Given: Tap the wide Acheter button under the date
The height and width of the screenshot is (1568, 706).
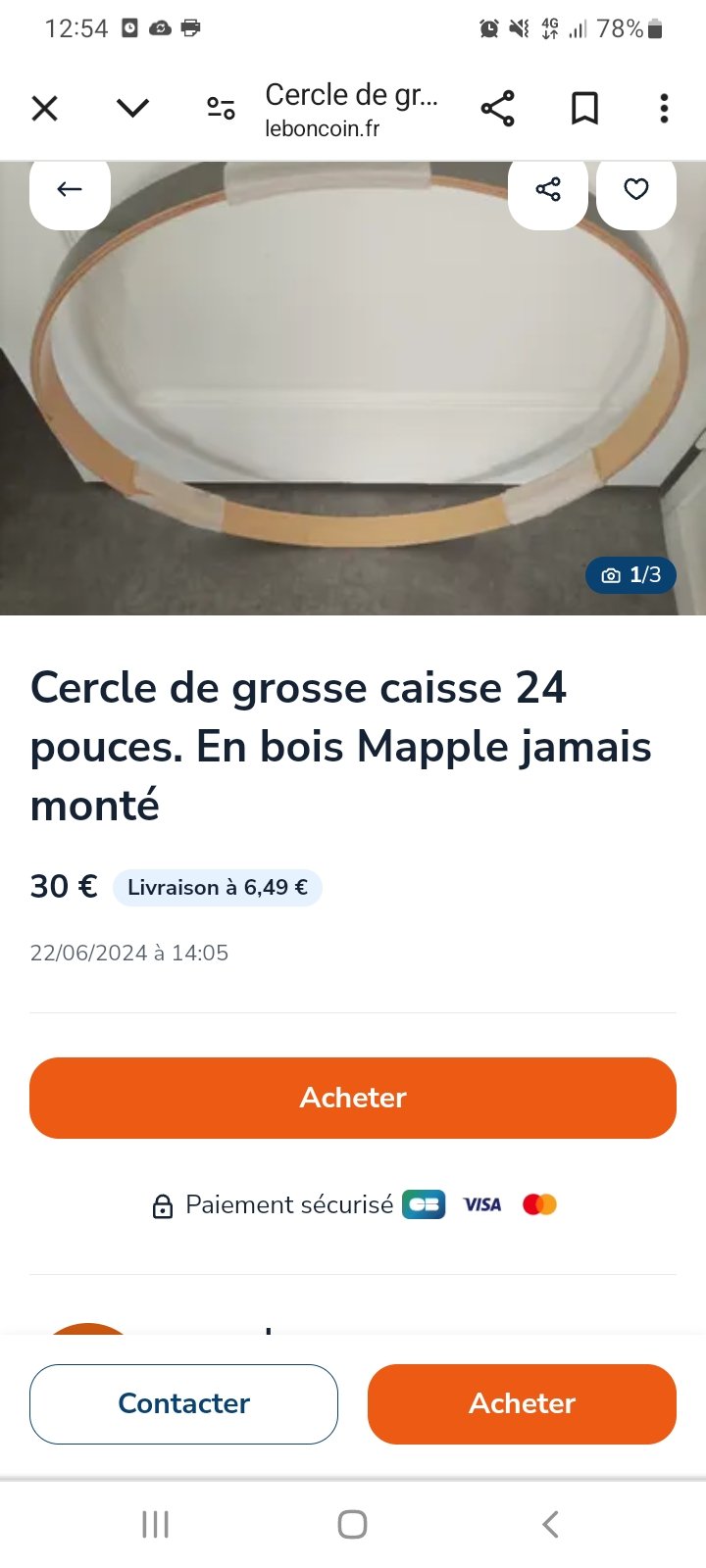Looking at the screenshot, I should click(353, 1098).
